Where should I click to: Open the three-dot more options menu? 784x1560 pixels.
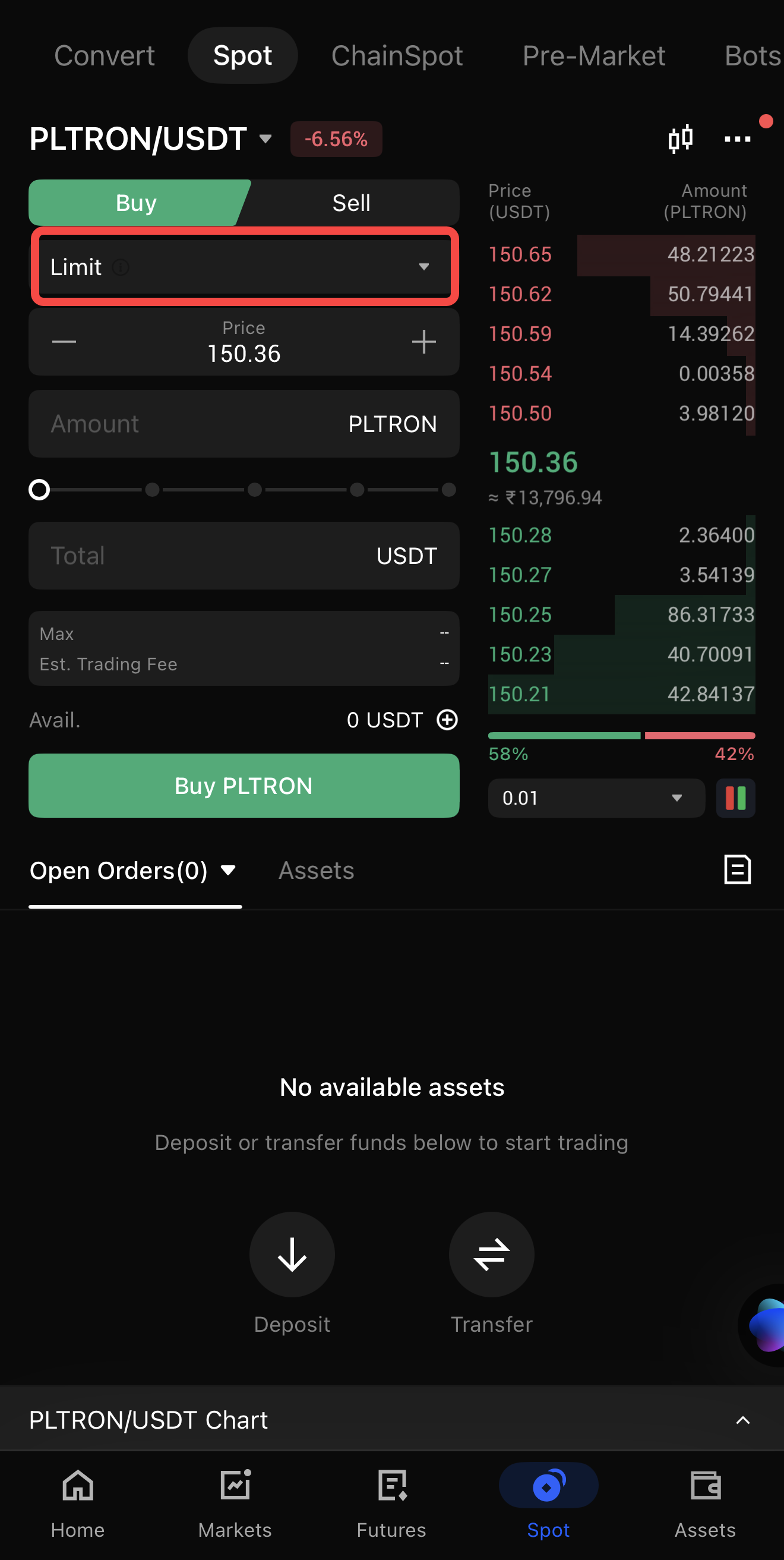coord(736,139)
